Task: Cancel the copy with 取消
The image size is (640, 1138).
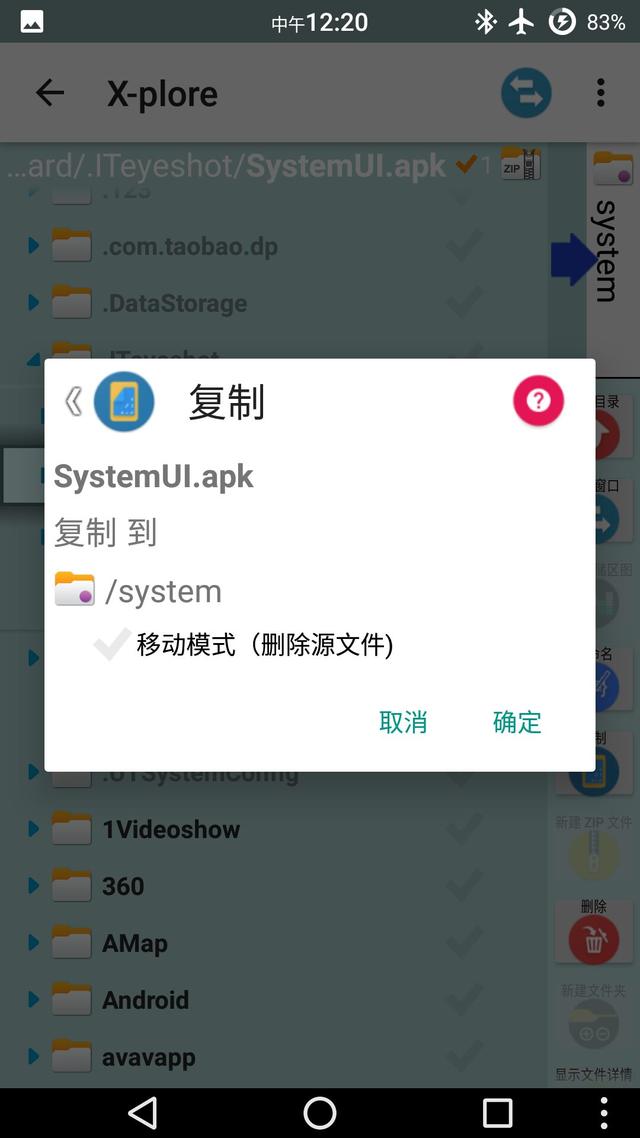Action: tap(403, 721)
